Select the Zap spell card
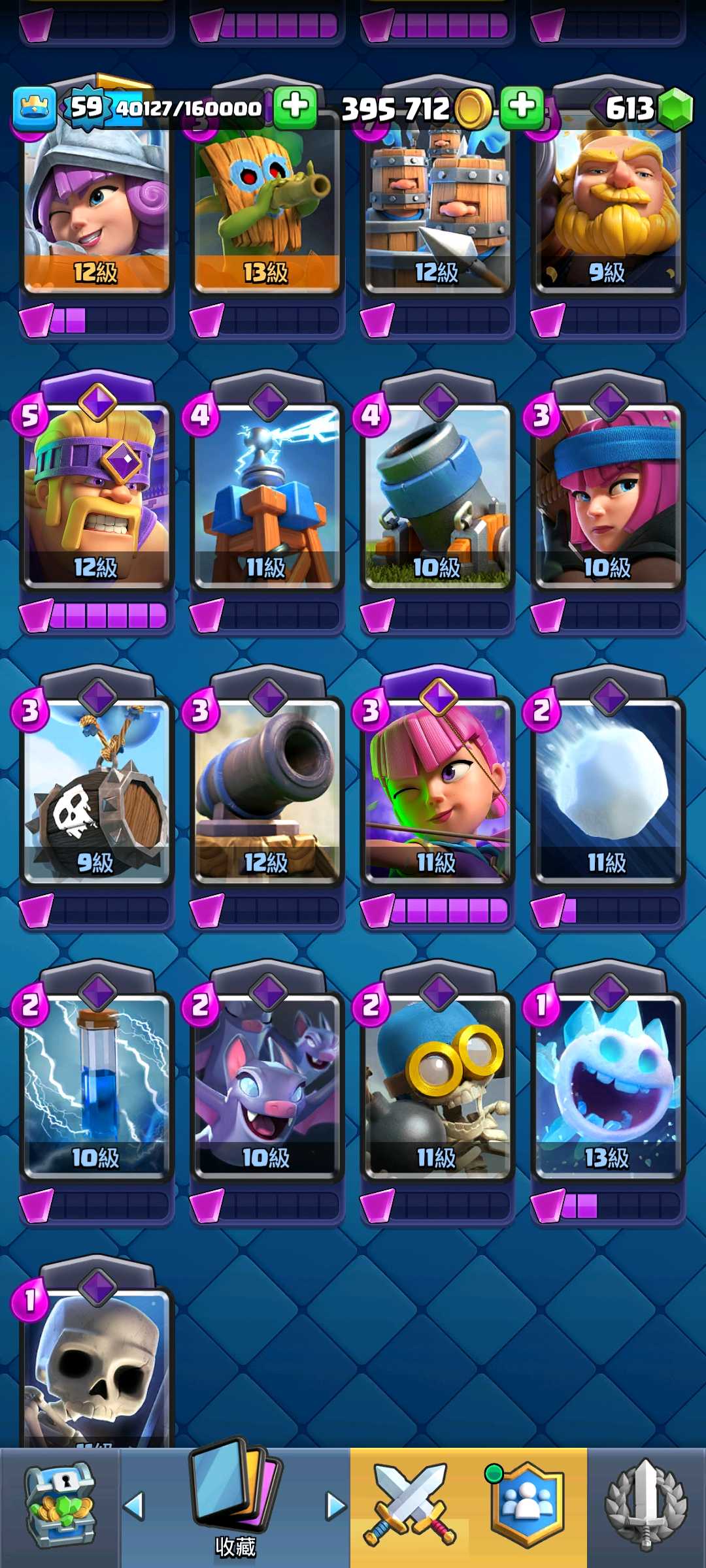 tap(96, 1086)
